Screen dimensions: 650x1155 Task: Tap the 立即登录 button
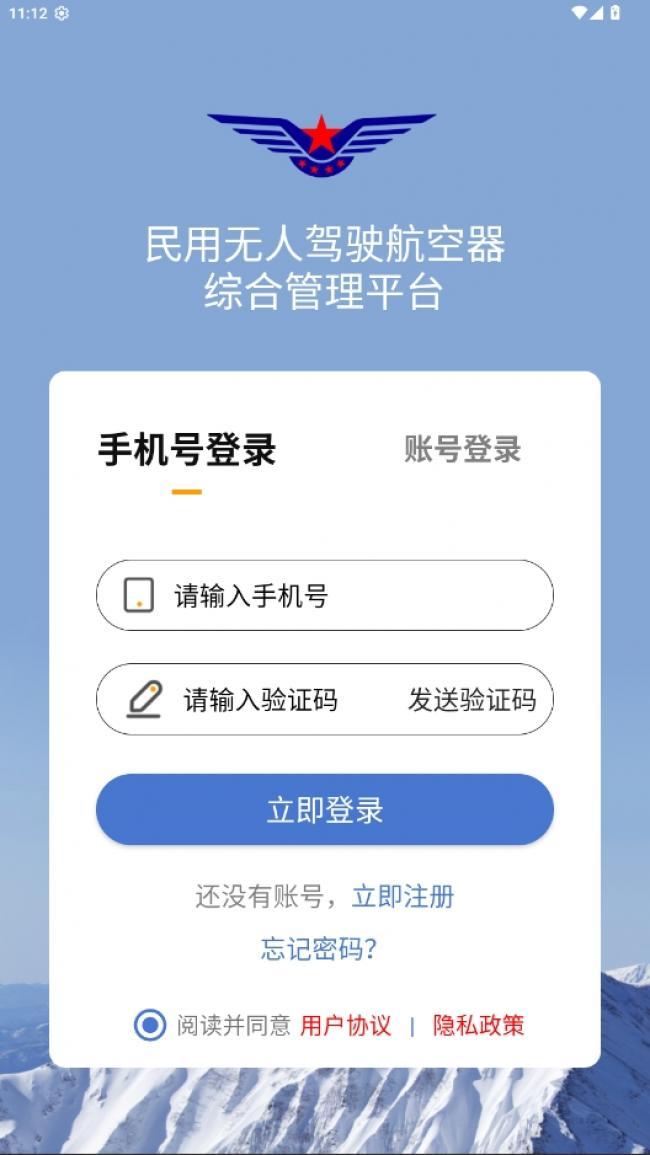325,810
